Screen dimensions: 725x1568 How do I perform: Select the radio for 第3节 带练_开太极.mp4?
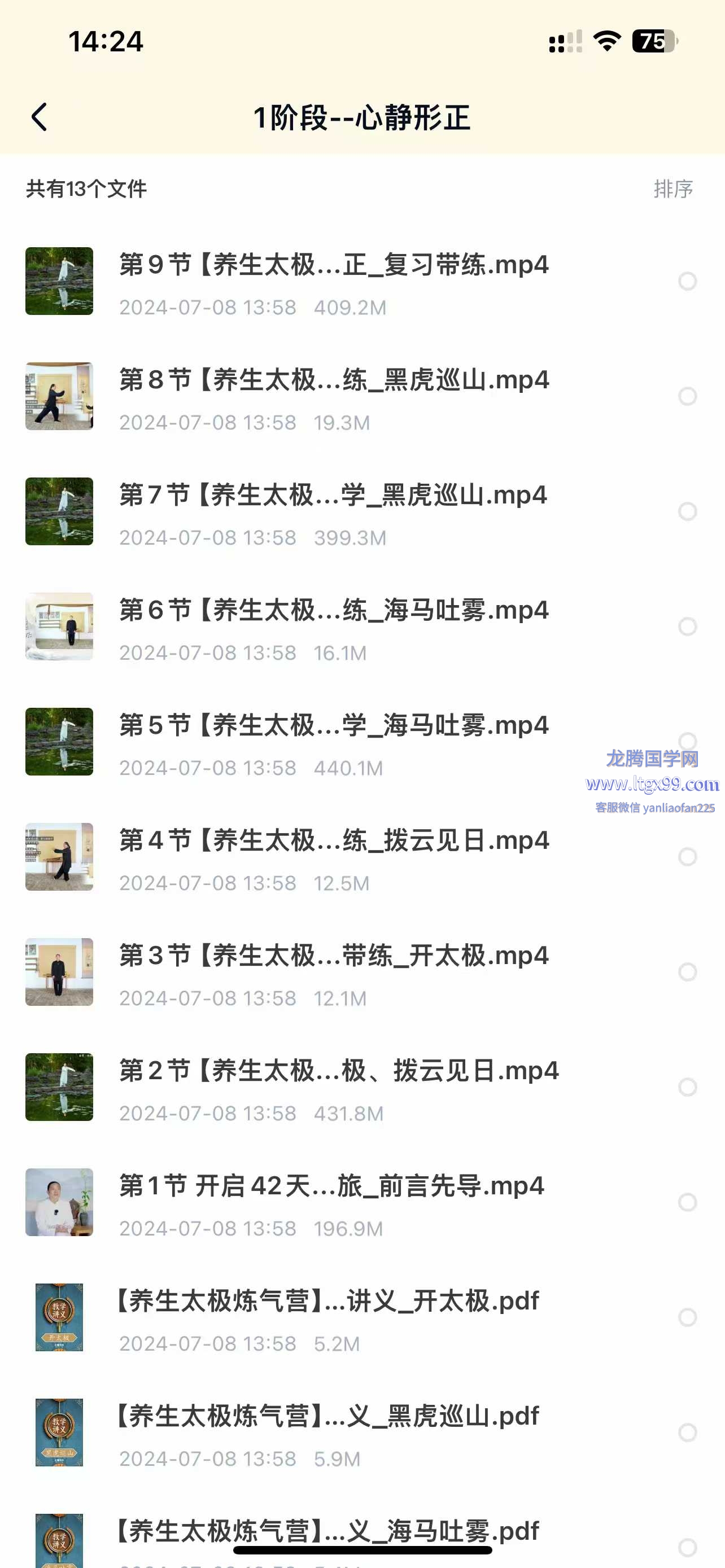pos(687,972)
